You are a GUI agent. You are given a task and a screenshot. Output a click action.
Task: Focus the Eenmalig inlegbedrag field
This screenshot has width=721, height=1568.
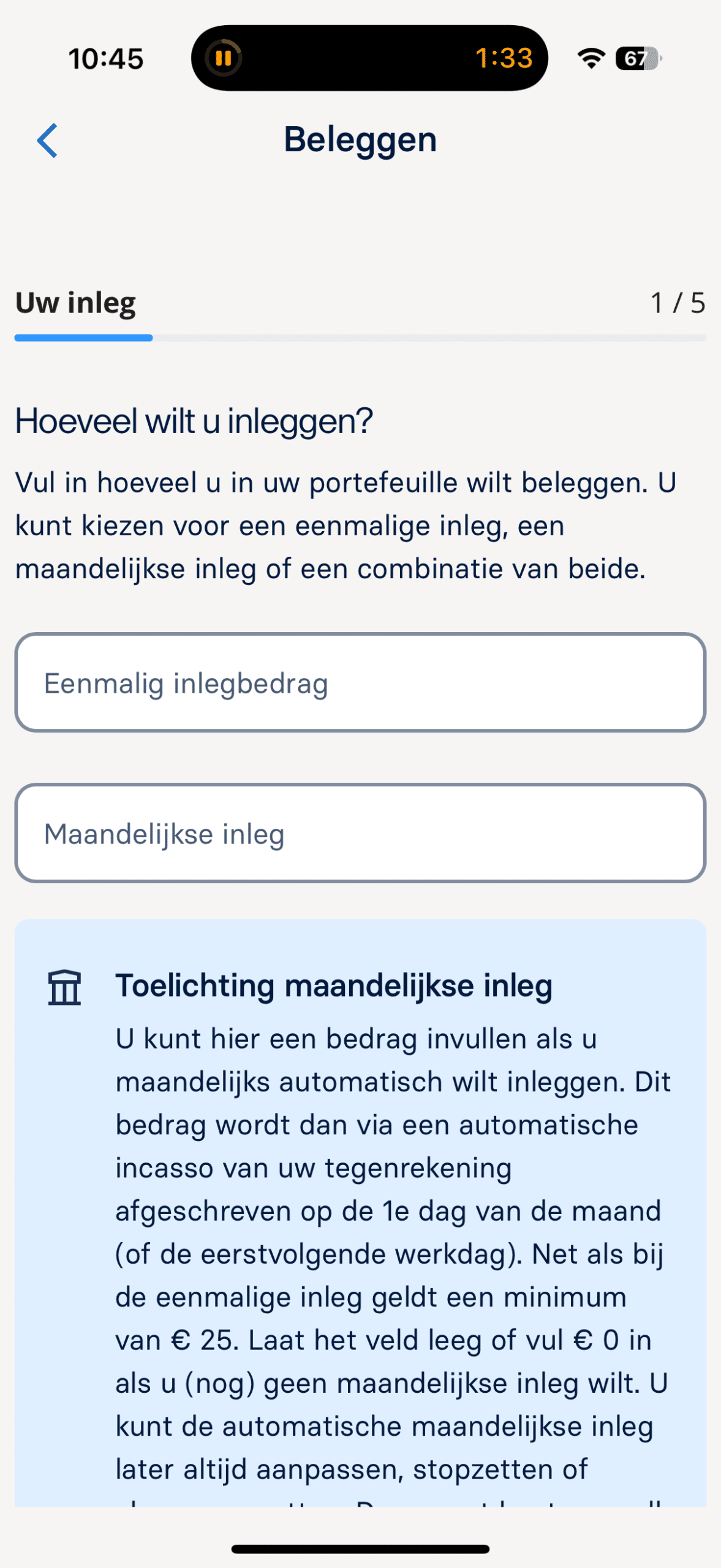(360, 682)
